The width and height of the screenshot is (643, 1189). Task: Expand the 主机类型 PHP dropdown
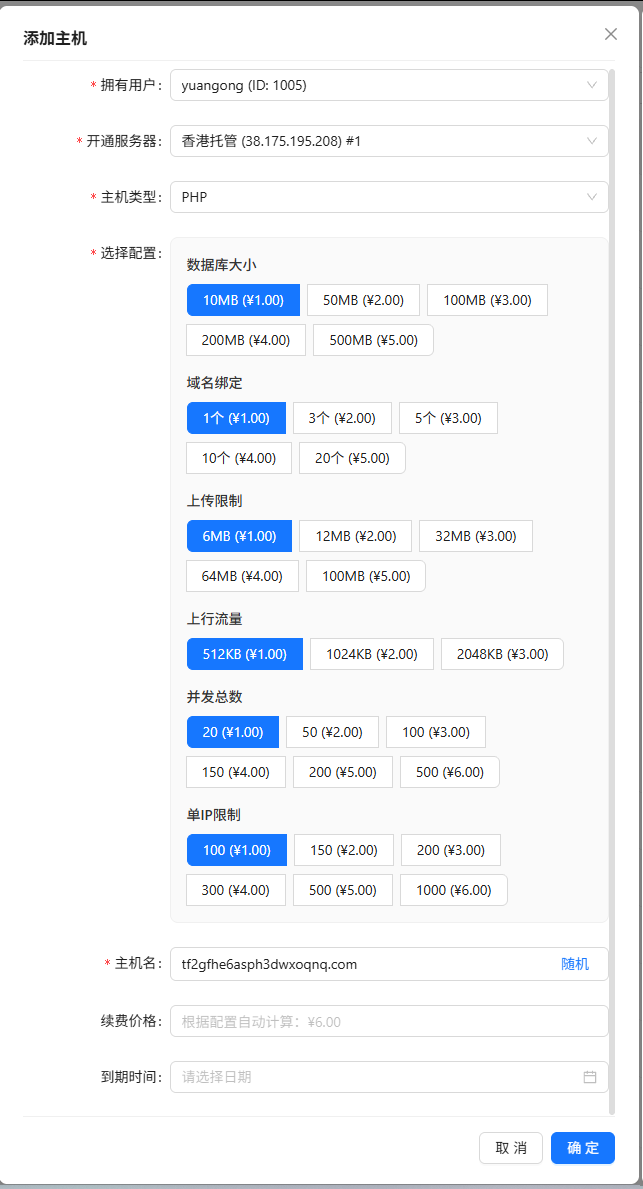click(x=389, y=197)
